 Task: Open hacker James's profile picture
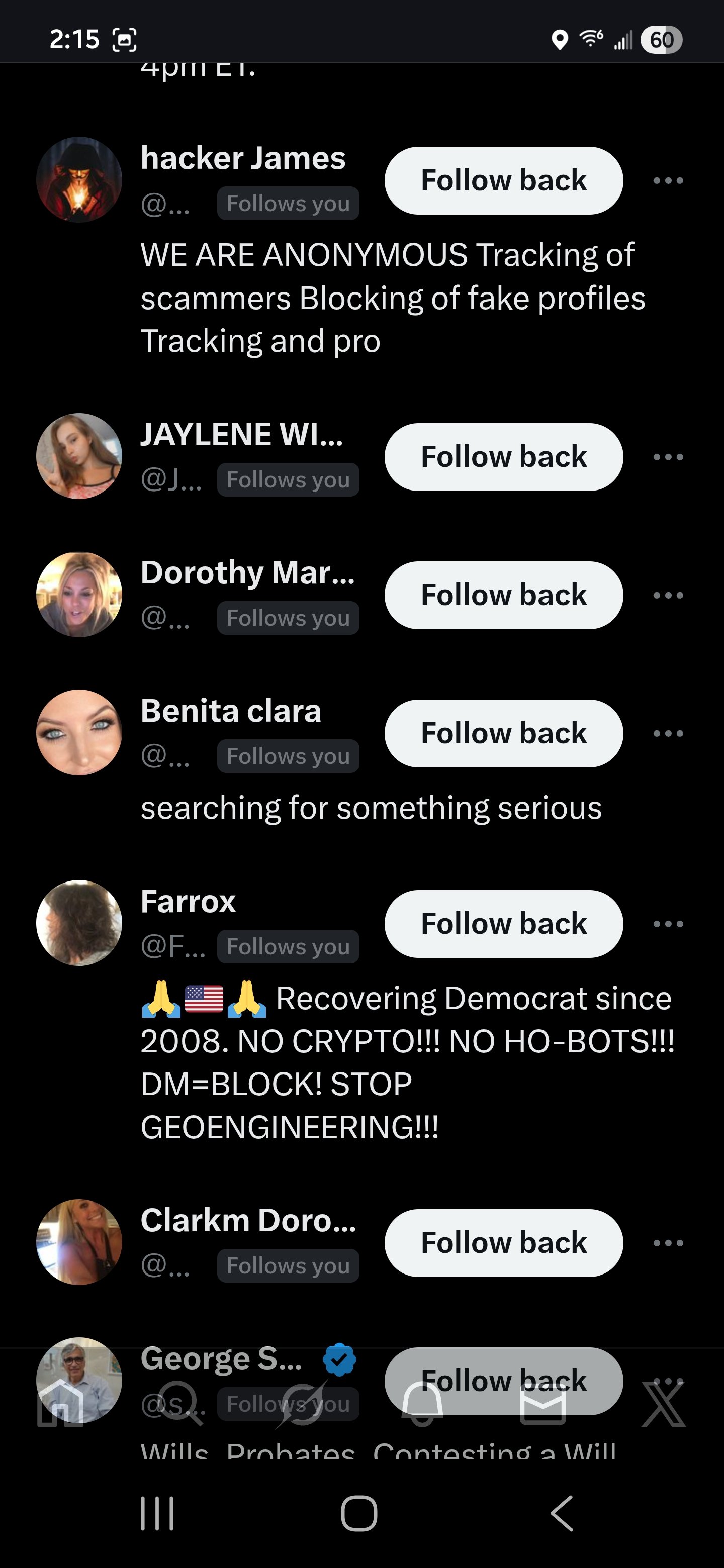[x=79, y=180]
